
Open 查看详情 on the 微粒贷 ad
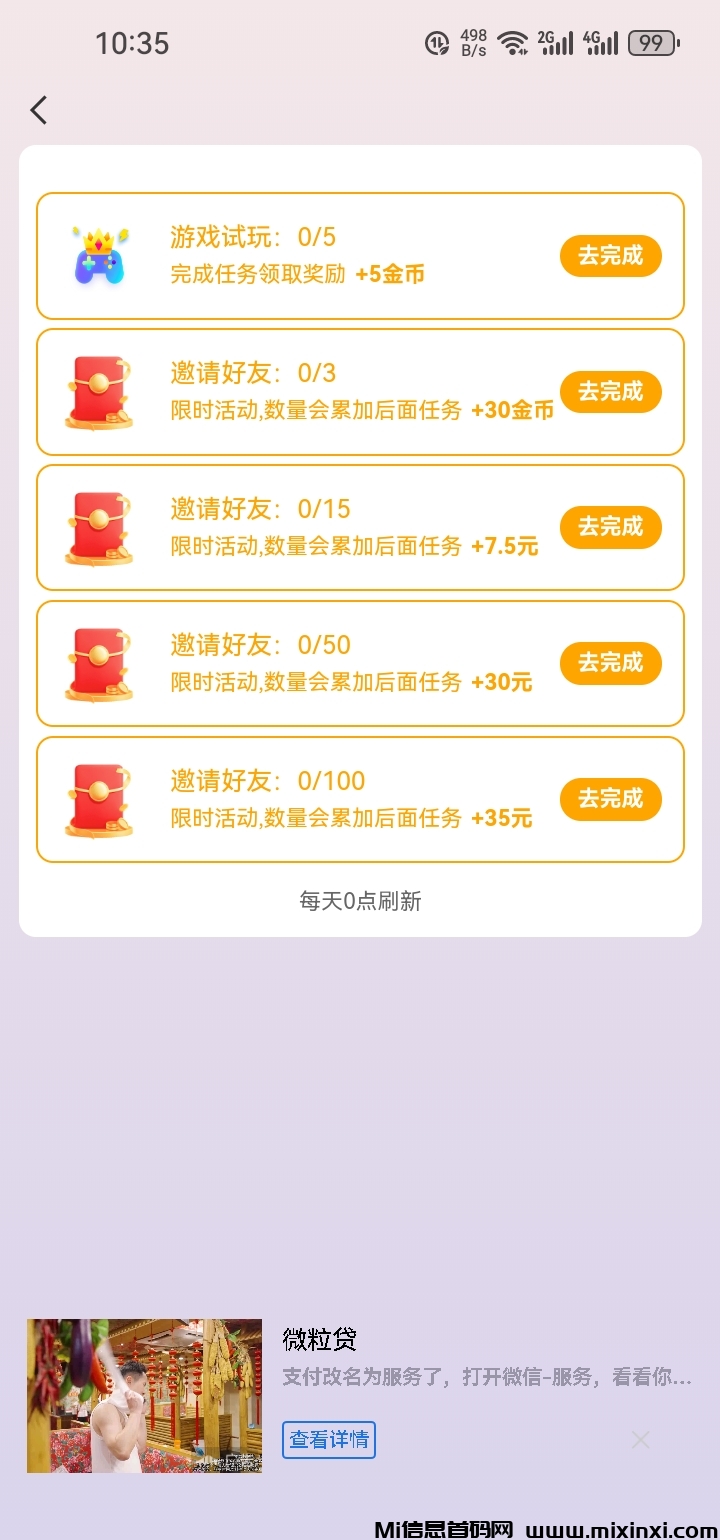pos(329,1440)
